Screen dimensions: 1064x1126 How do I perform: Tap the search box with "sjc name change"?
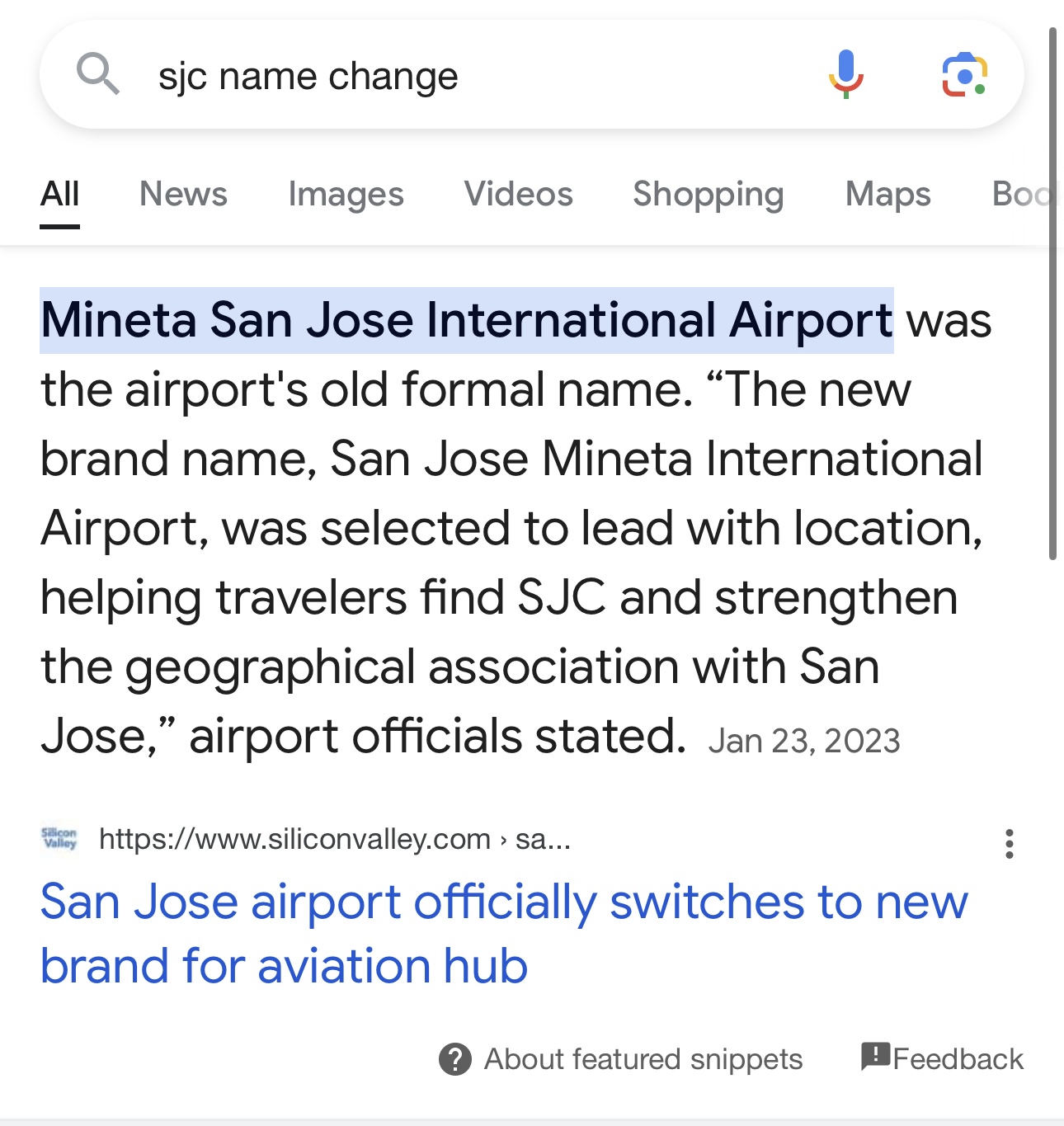(462, 76)
